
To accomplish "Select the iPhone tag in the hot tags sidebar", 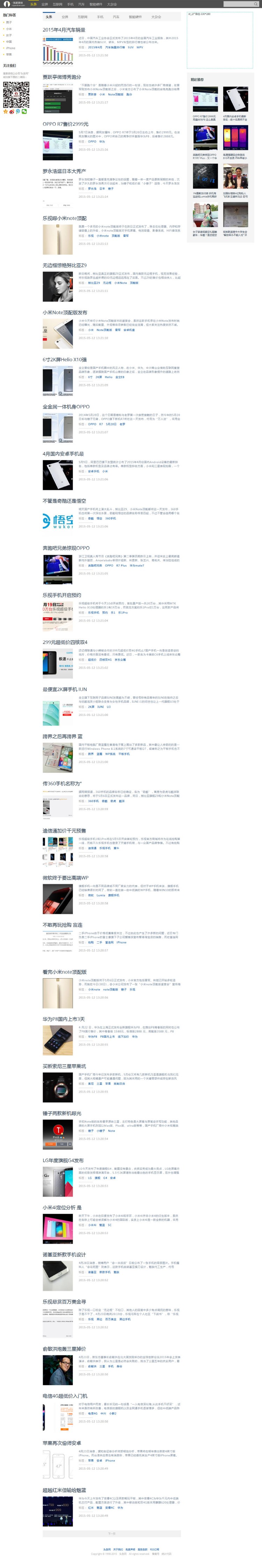I will pyautogui.click(x=10, y=48).
